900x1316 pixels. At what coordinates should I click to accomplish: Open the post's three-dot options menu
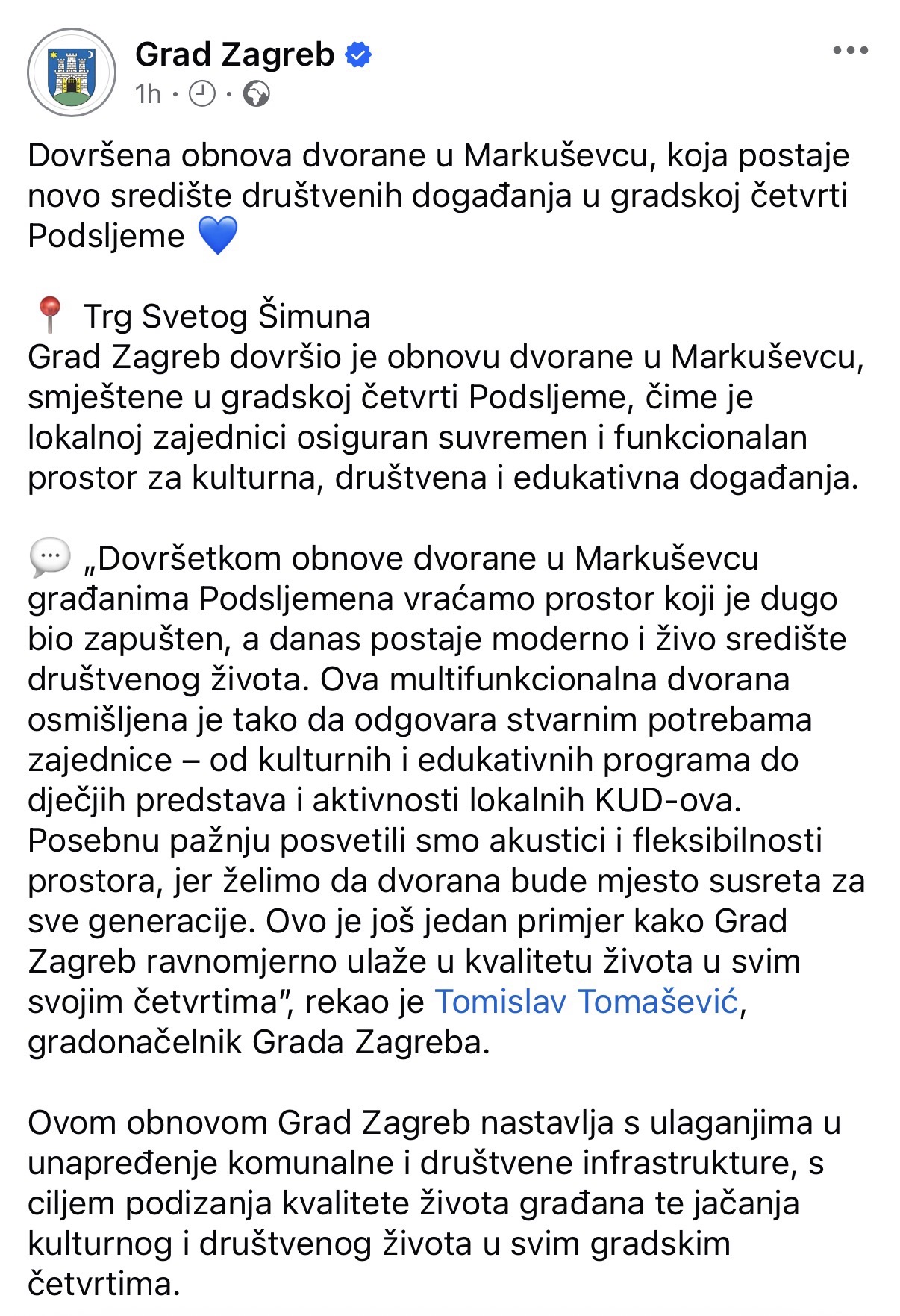point(850,52)
